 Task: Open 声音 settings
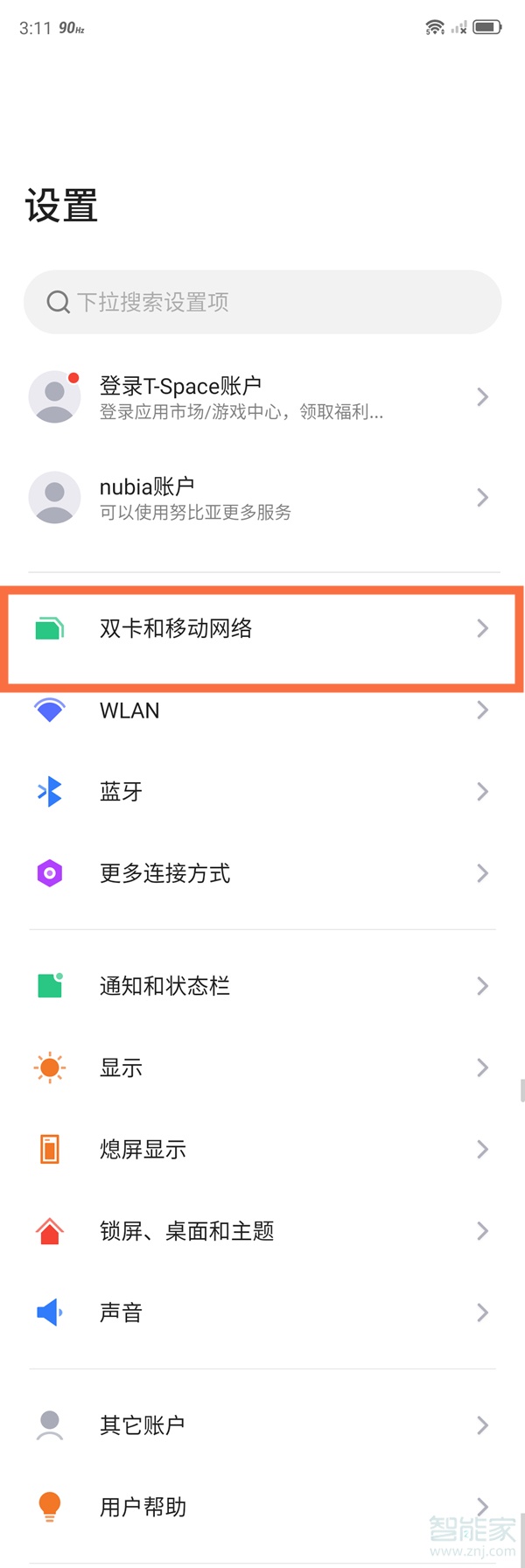coord(262,1312)
